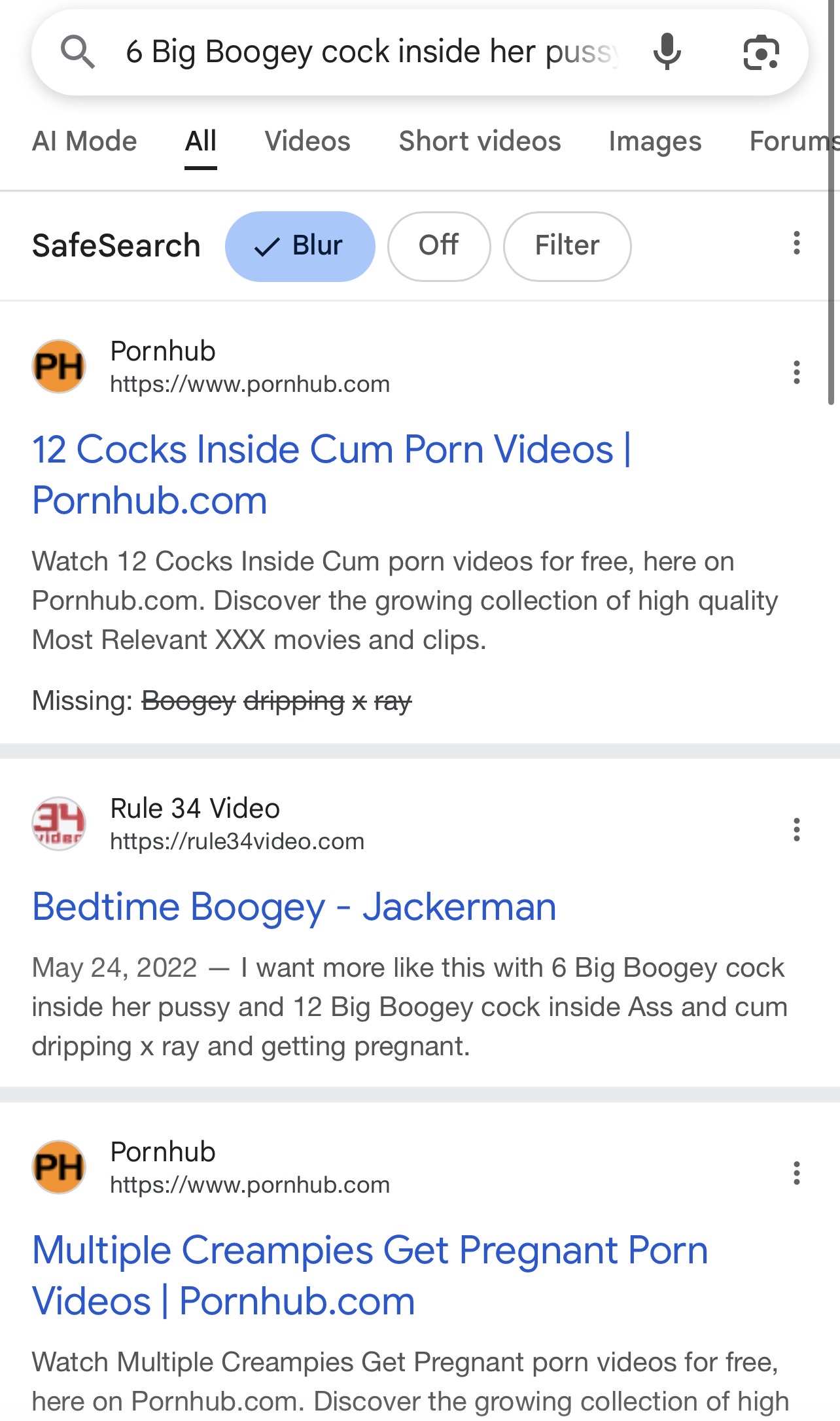Switch to the AI Mode tab

pyautogui.click(x=84, y=141)
